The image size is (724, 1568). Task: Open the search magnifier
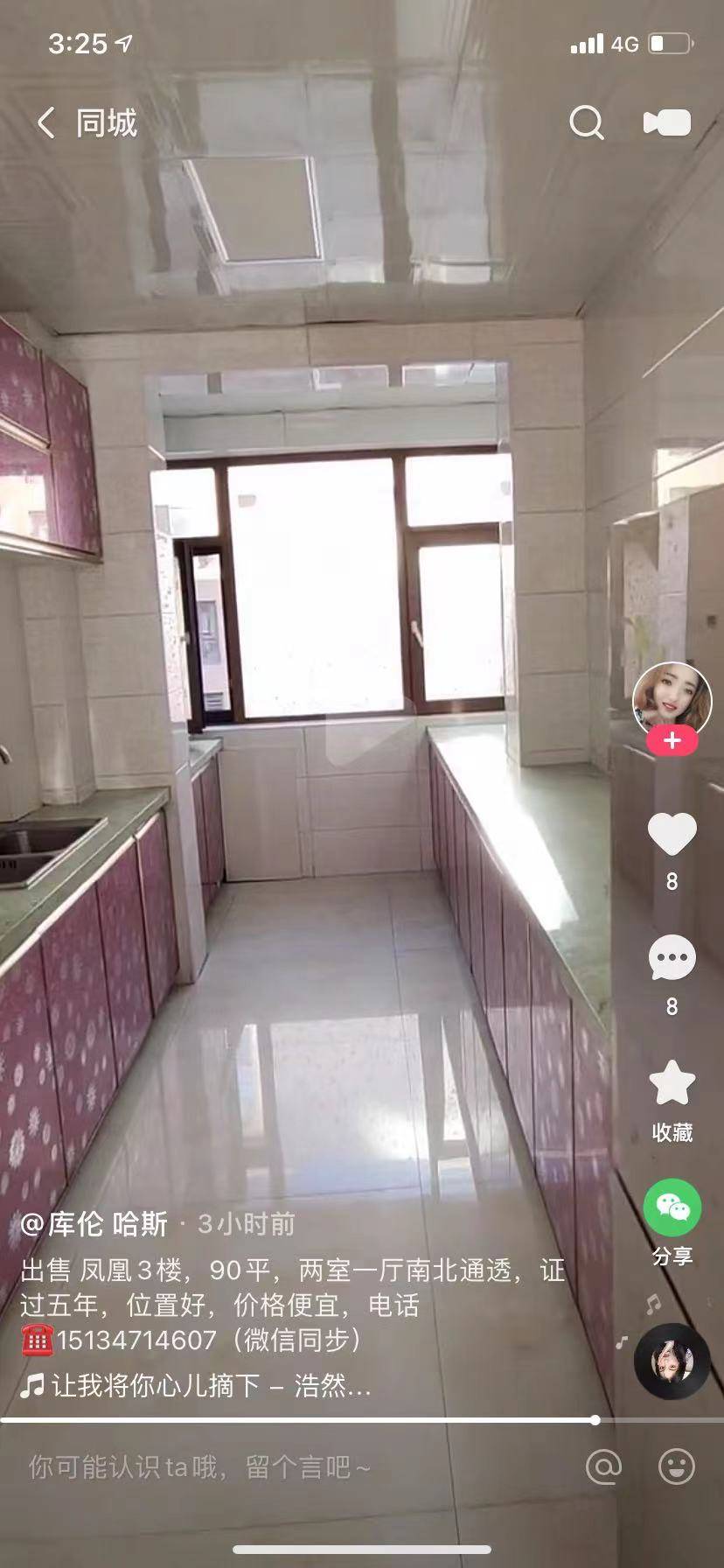tap(586, 123)
